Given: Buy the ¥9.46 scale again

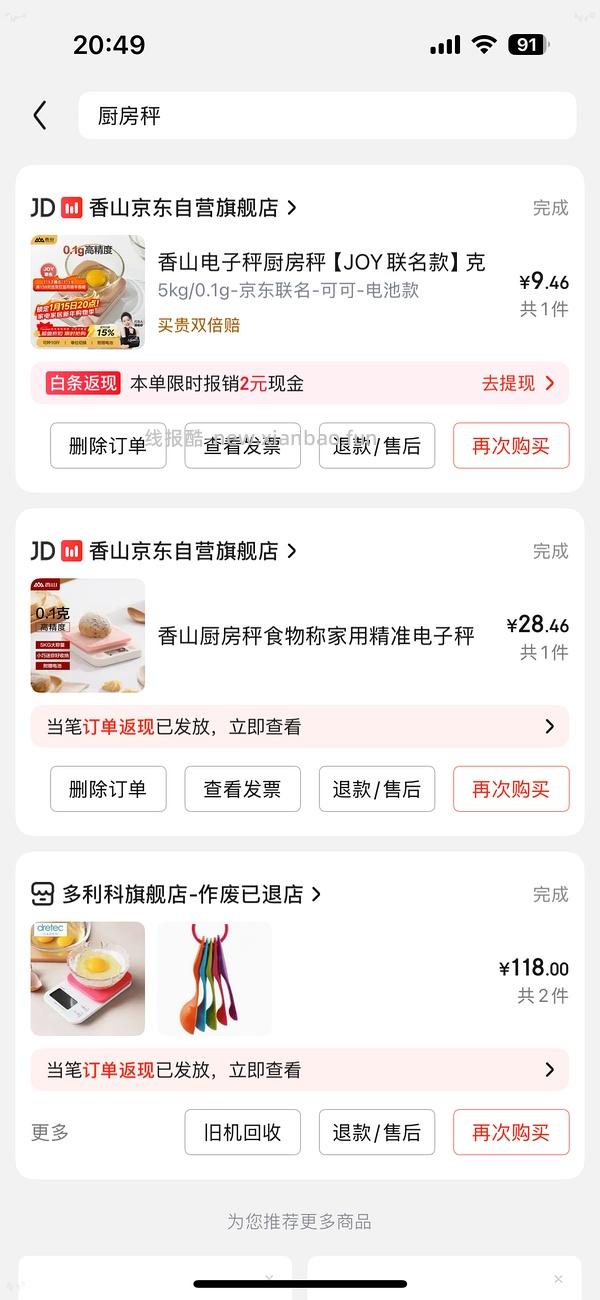Looking at the screenshot, I should (x=511, y=446).
